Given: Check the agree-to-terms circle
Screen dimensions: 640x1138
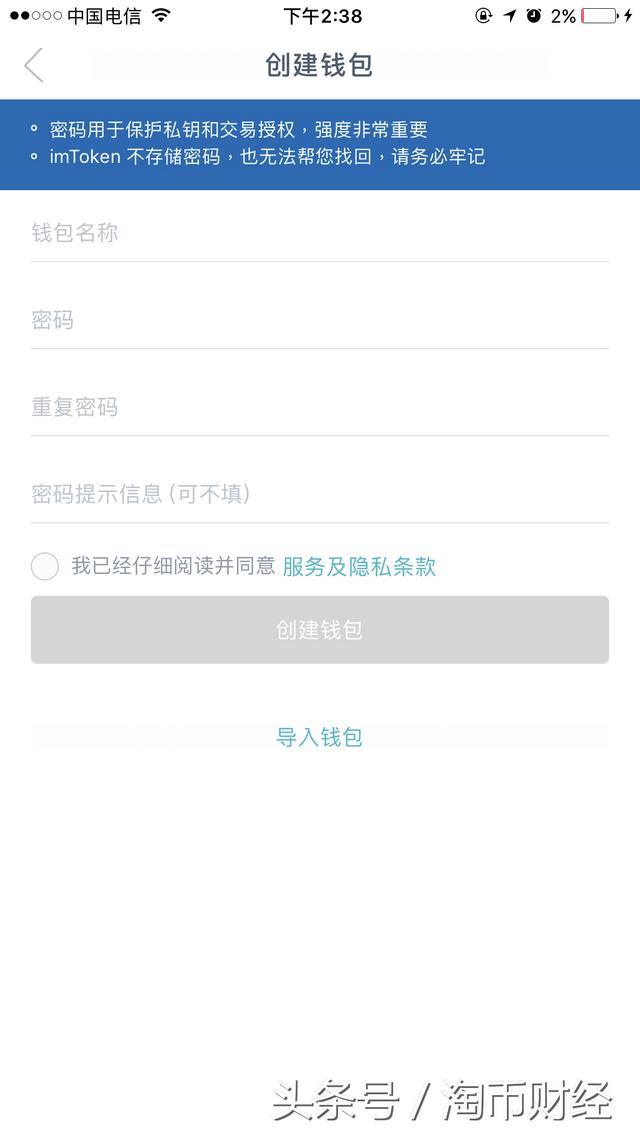Looking at the screenshot, I should tap(45, 566).
